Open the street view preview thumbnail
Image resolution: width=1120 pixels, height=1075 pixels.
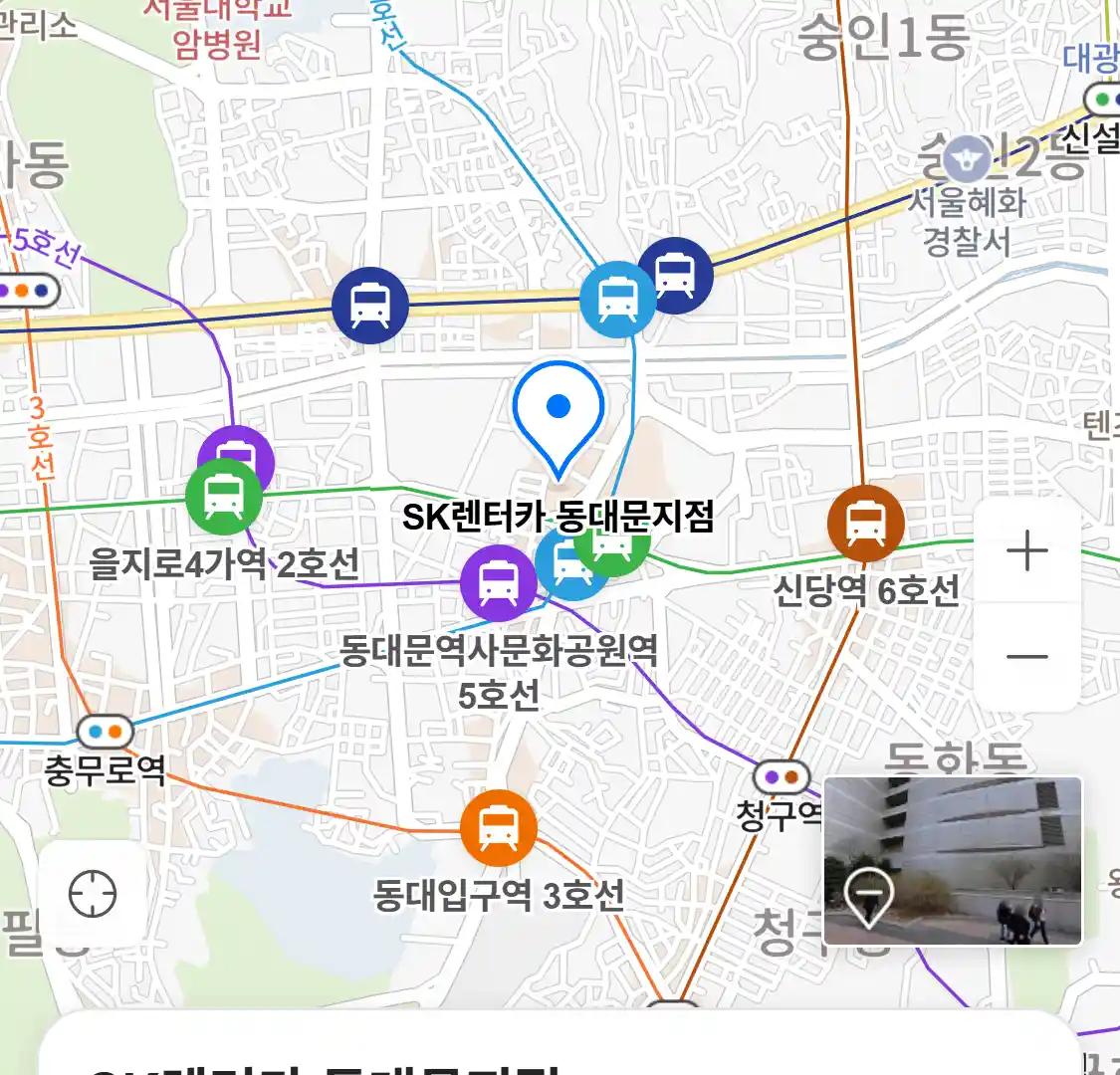[953, 861]
